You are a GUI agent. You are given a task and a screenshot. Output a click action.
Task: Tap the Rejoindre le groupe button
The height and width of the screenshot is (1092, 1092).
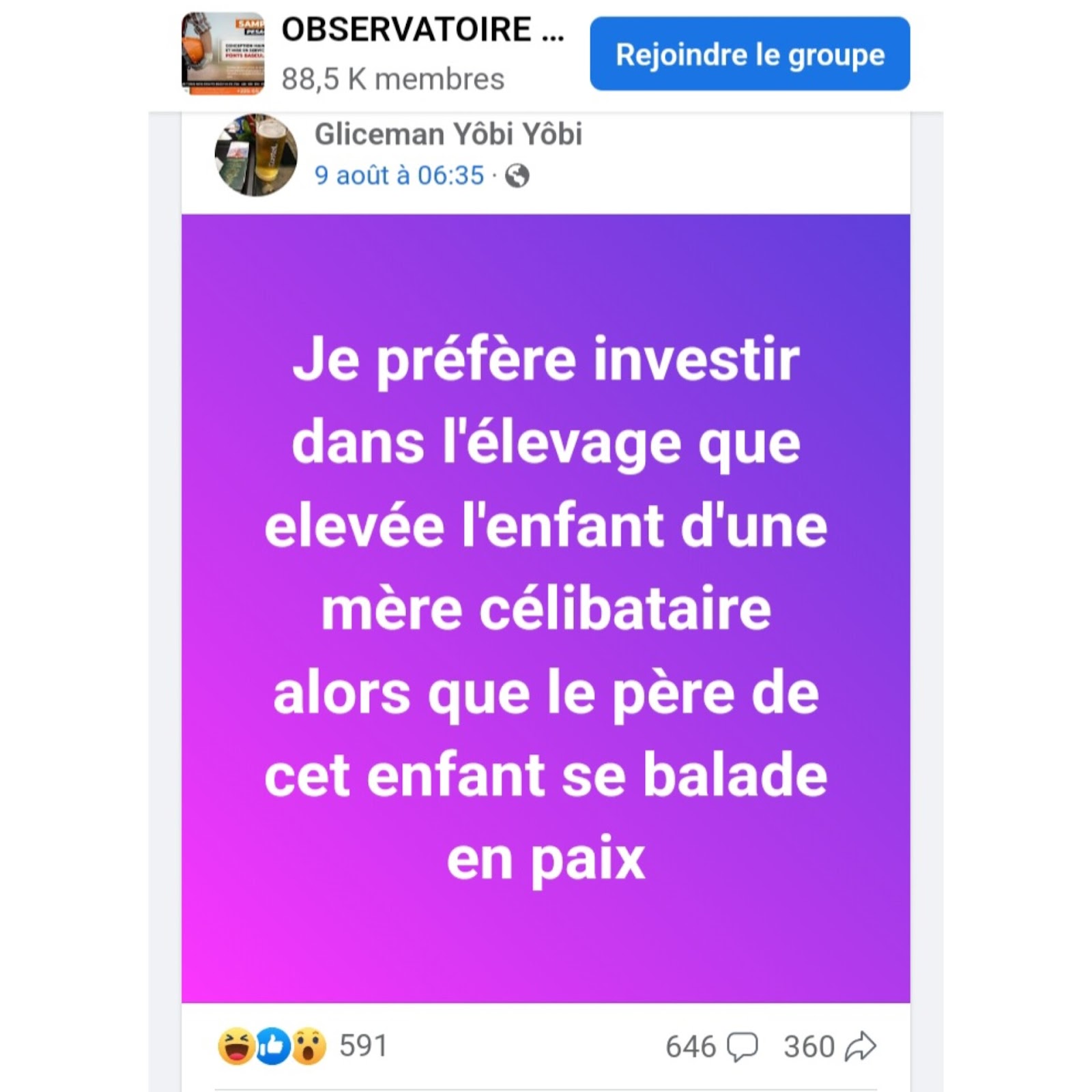[749, 54]
